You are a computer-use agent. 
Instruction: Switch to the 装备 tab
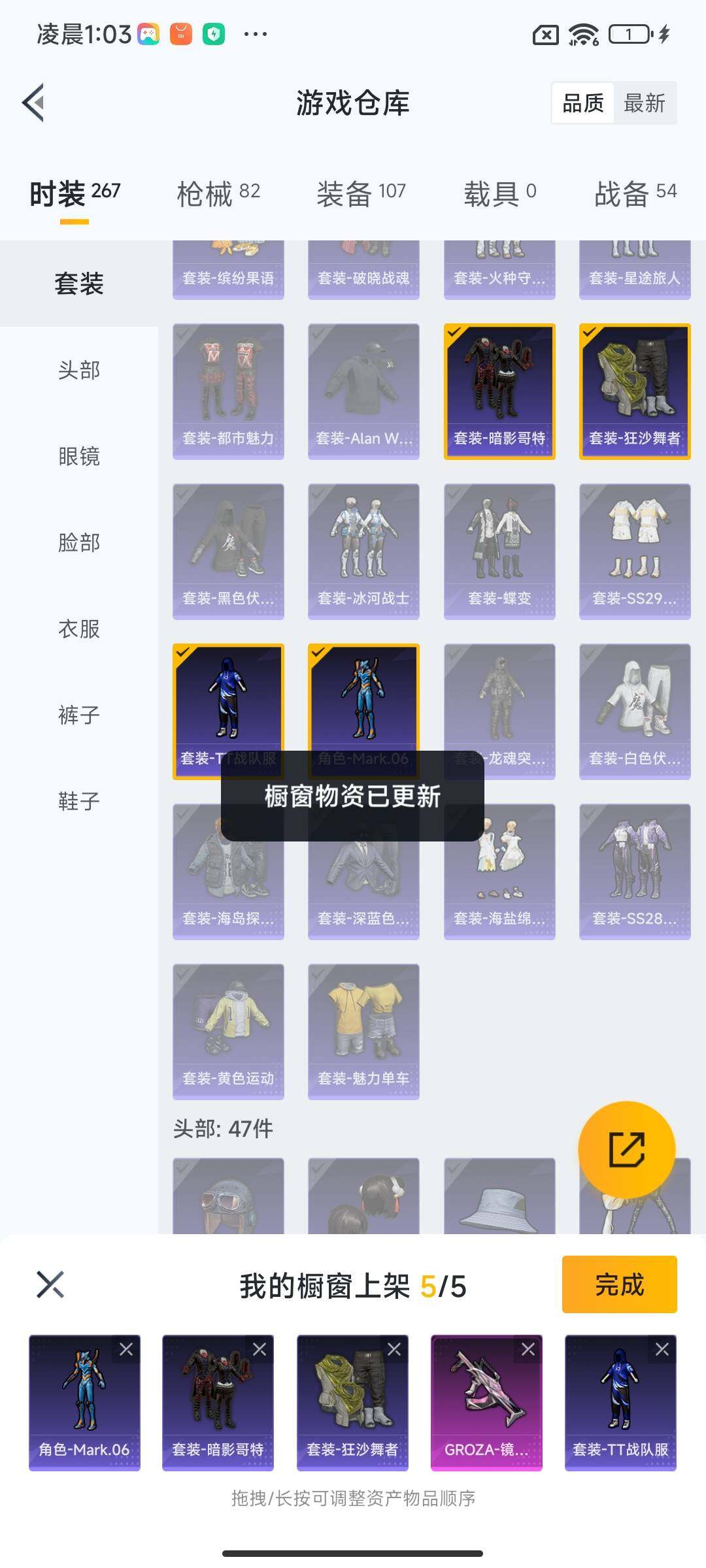pyautogui.click(x=361, y=193)
